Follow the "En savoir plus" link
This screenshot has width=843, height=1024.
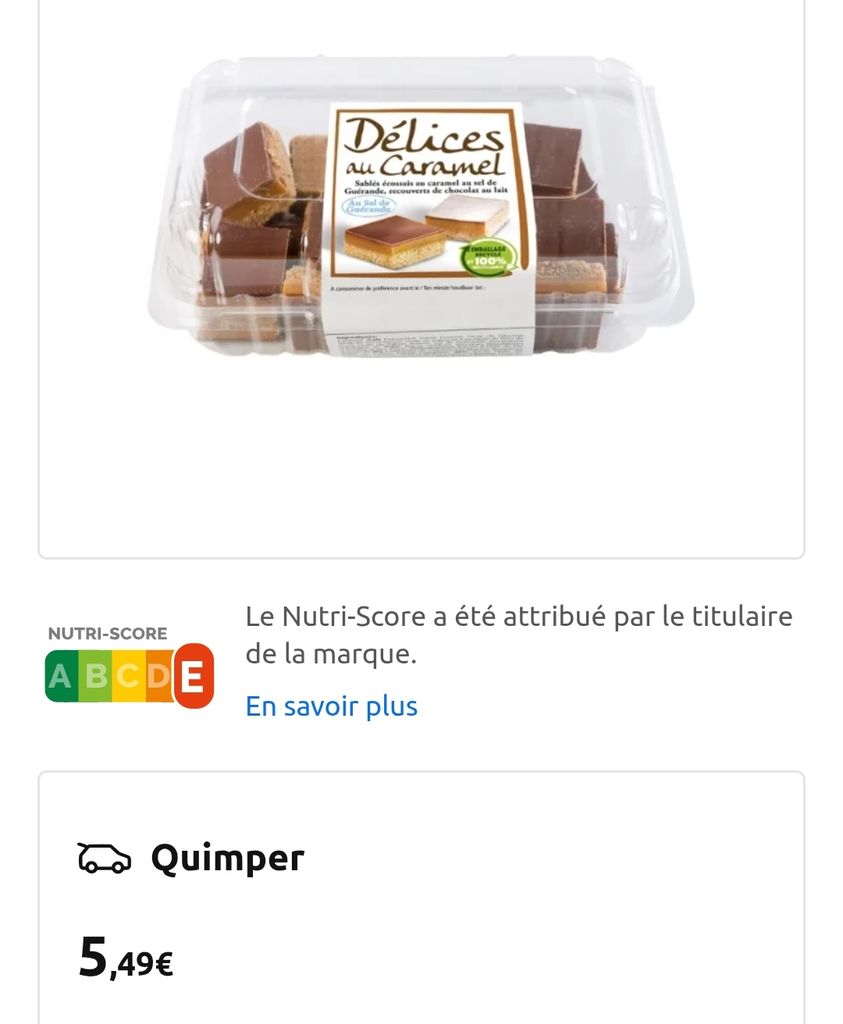click(x=331, y=706)
